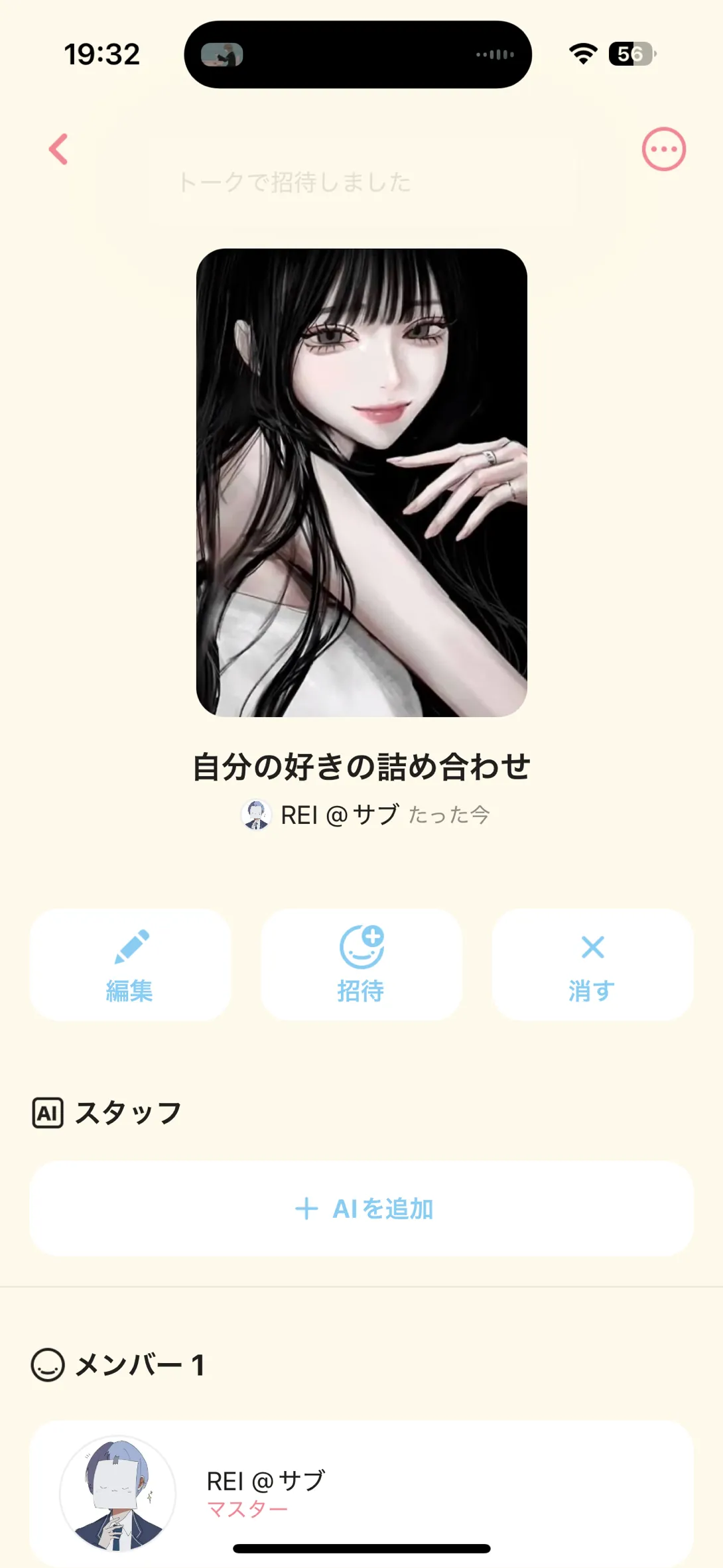Screen dimensions: 723x1568
Task: View the group cover image
Action: [361, 482]
